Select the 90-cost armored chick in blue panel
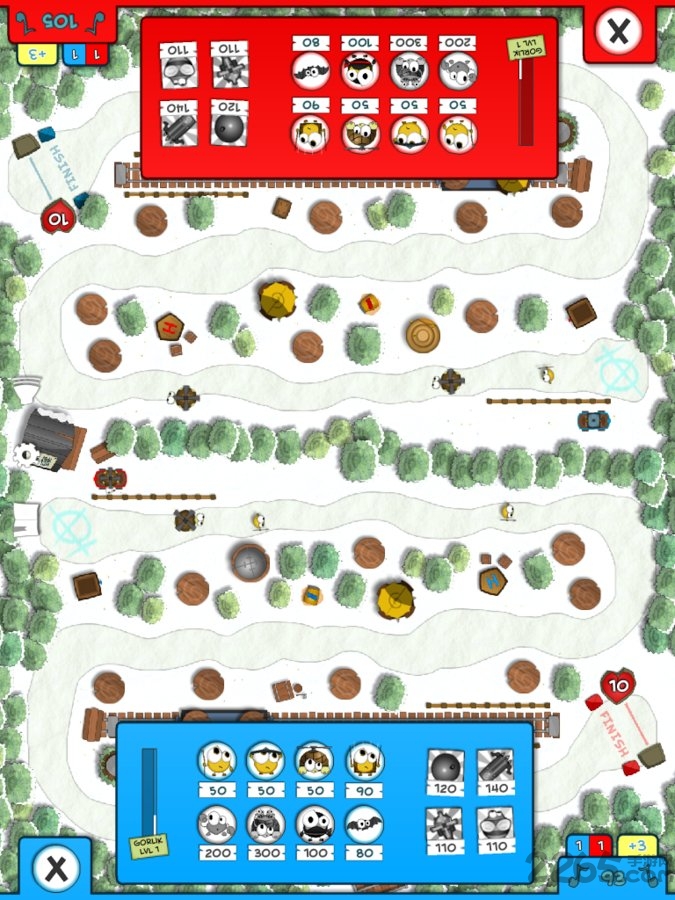 tap(364, 763)
